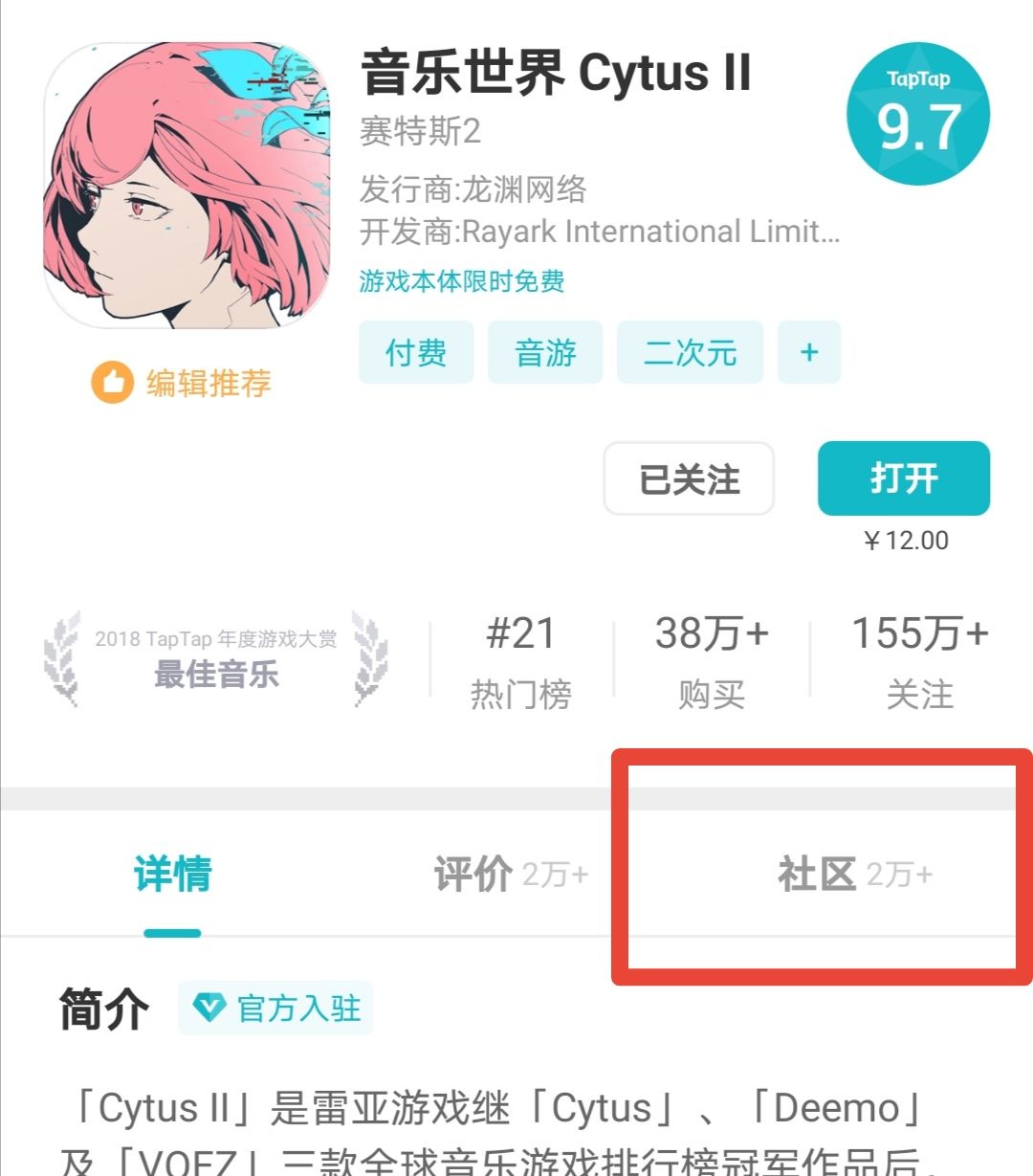Click the TapTap 9.7 rating badge
Image resolution: width=1033 pixels, height=1176 pixels.
[x=918, y=112]
